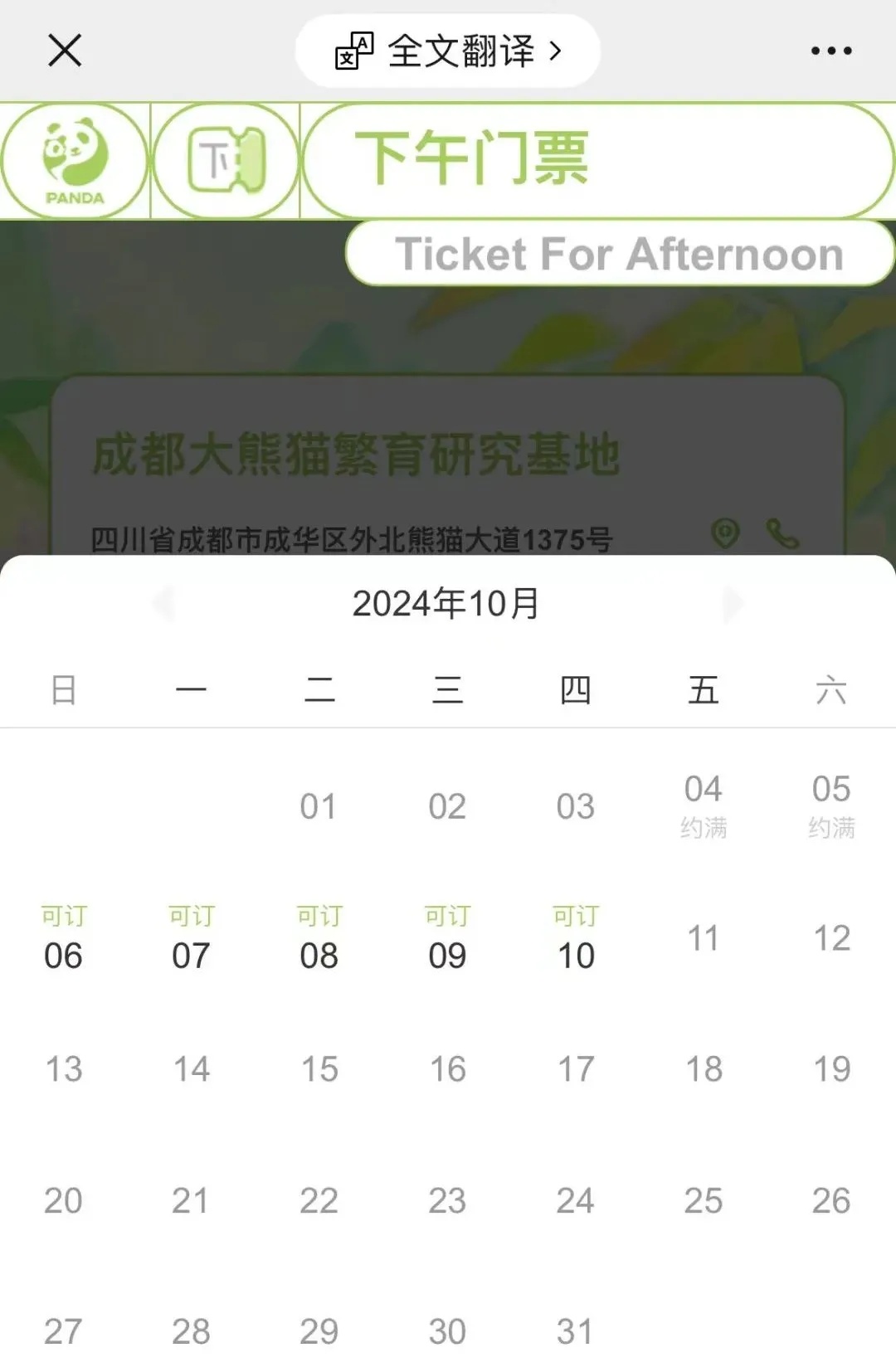Open the 全文翻译 full-text translation option

coord(448,51)
